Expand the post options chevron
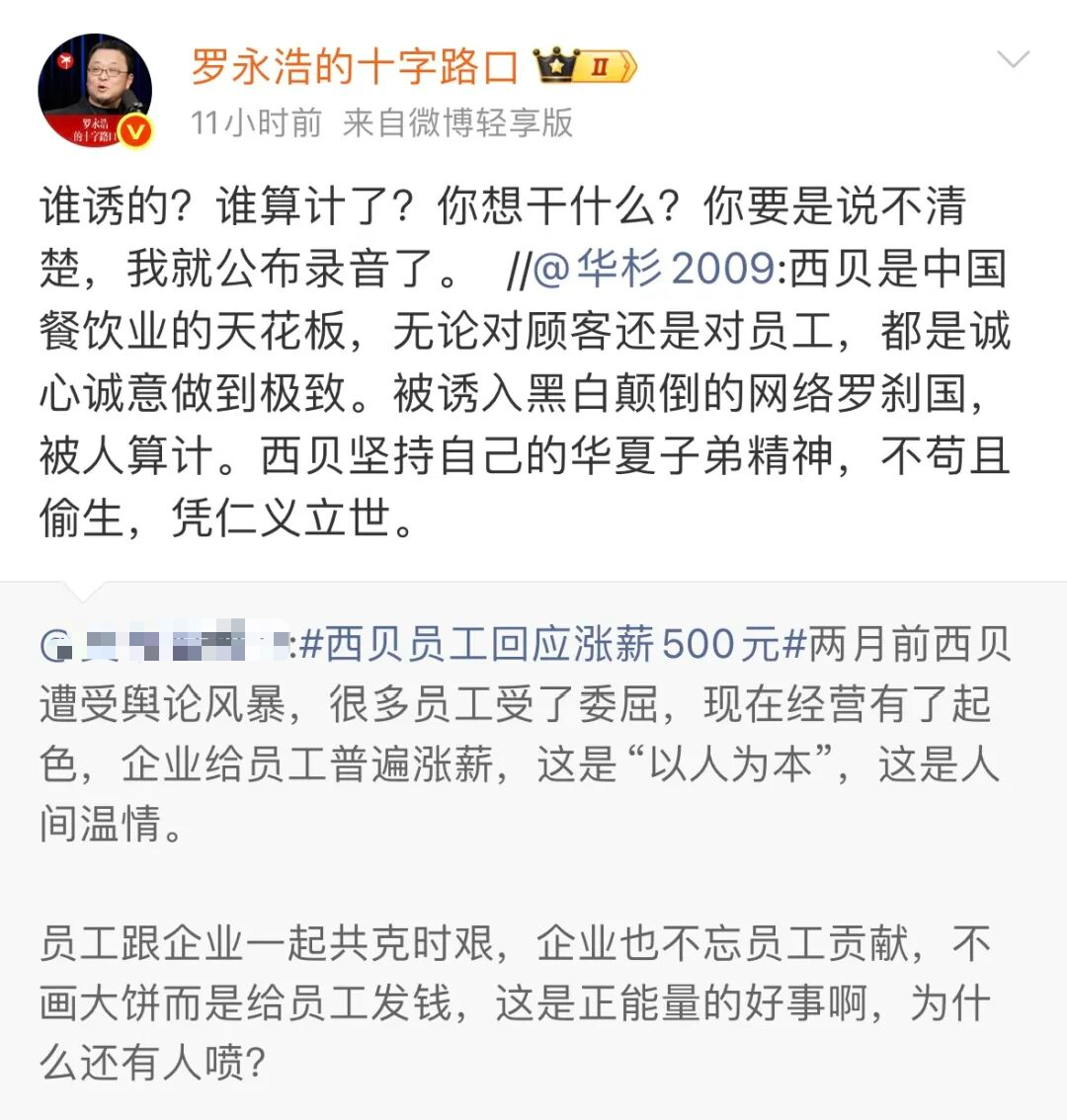Viewport: 1067px width, 1120px height. pos(1013,61)
